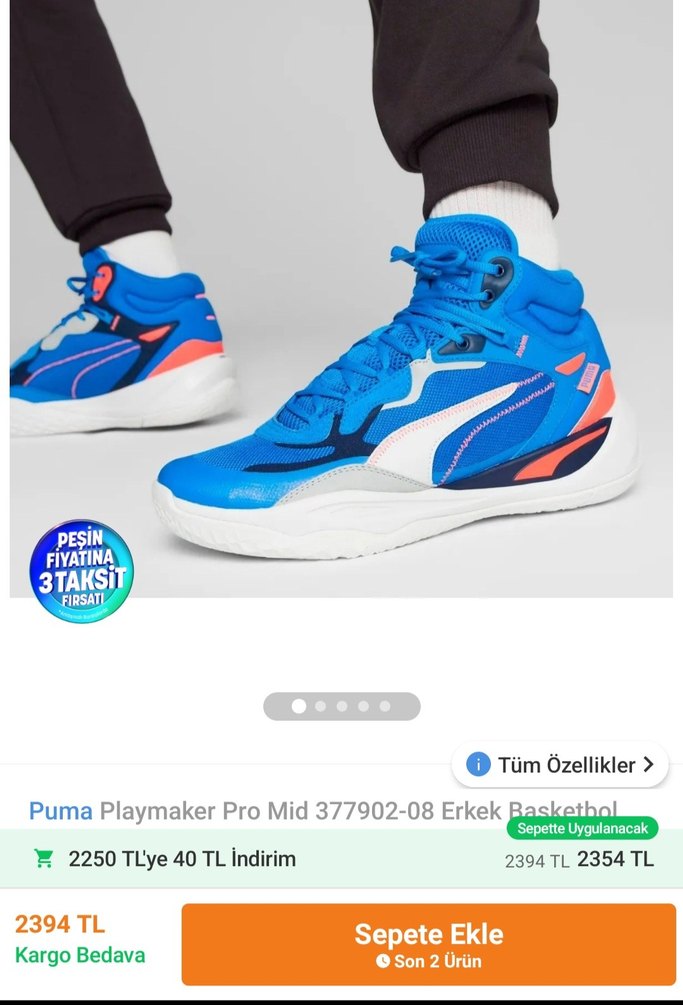Add the Puma shoes with Sepete Ekle
Viewport: 683px width, 1005px height.
coord(428,945)
